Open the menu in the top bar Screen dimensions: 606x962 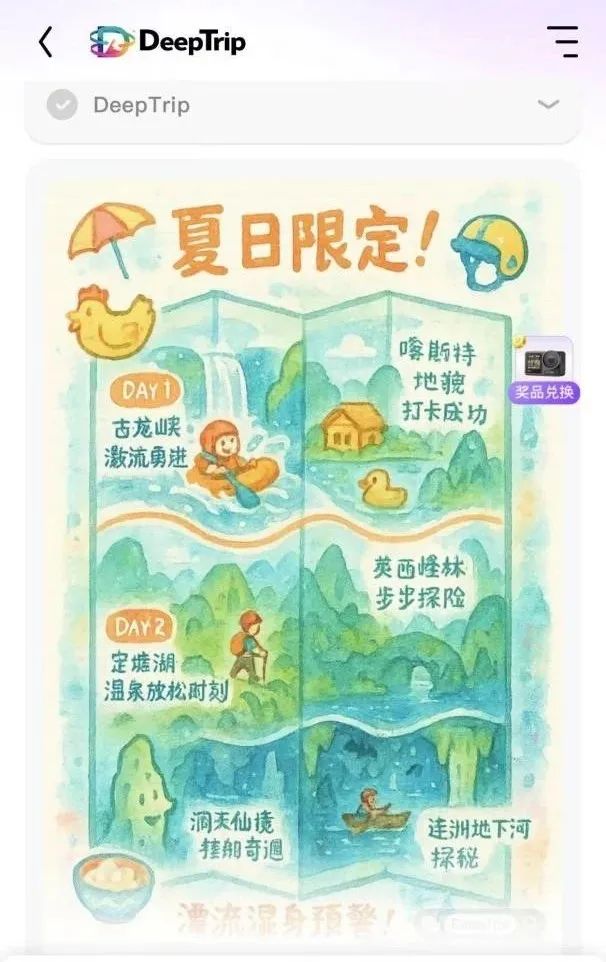click(x=563, y=42)
